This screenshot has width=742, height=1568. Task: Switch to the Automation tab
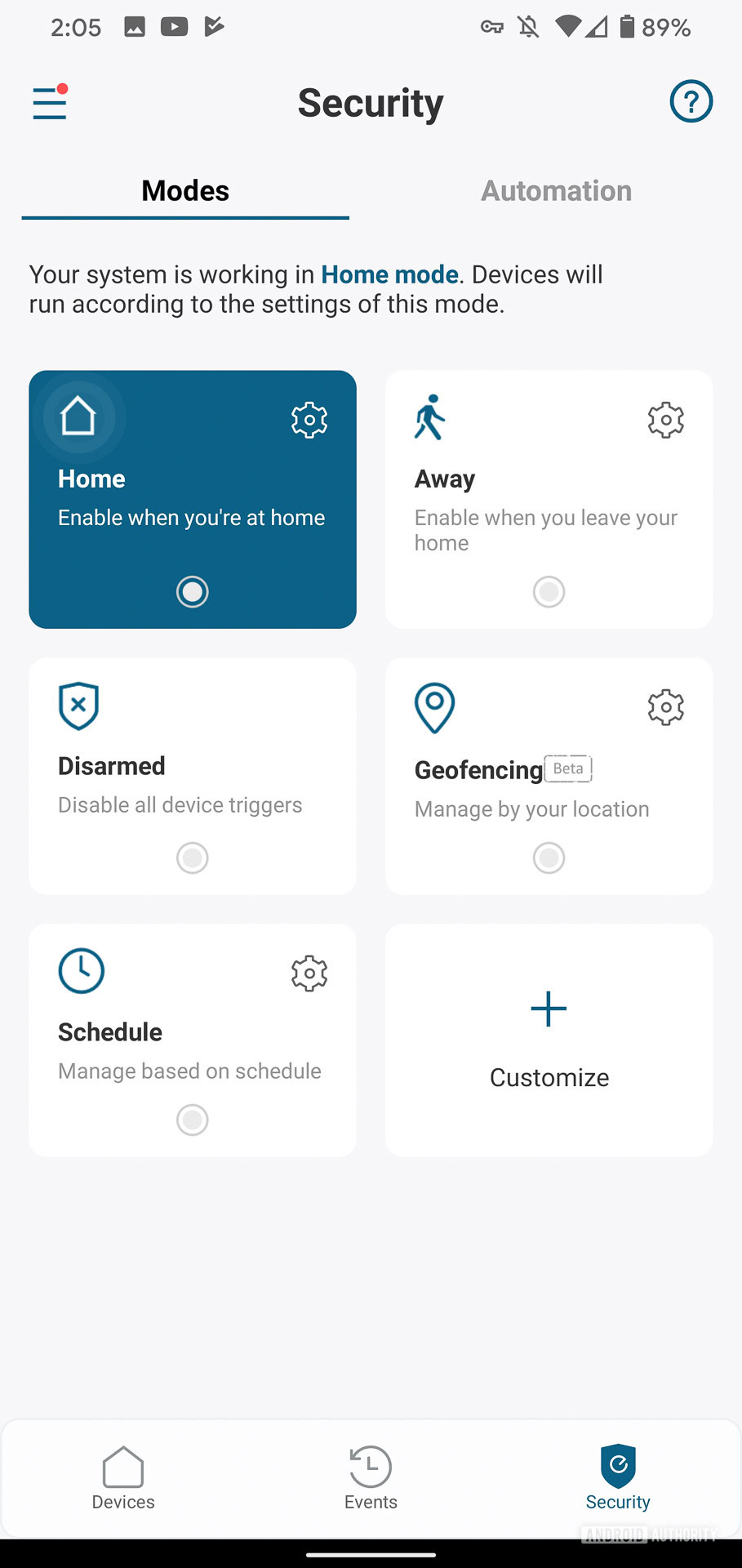coord(556,191)
